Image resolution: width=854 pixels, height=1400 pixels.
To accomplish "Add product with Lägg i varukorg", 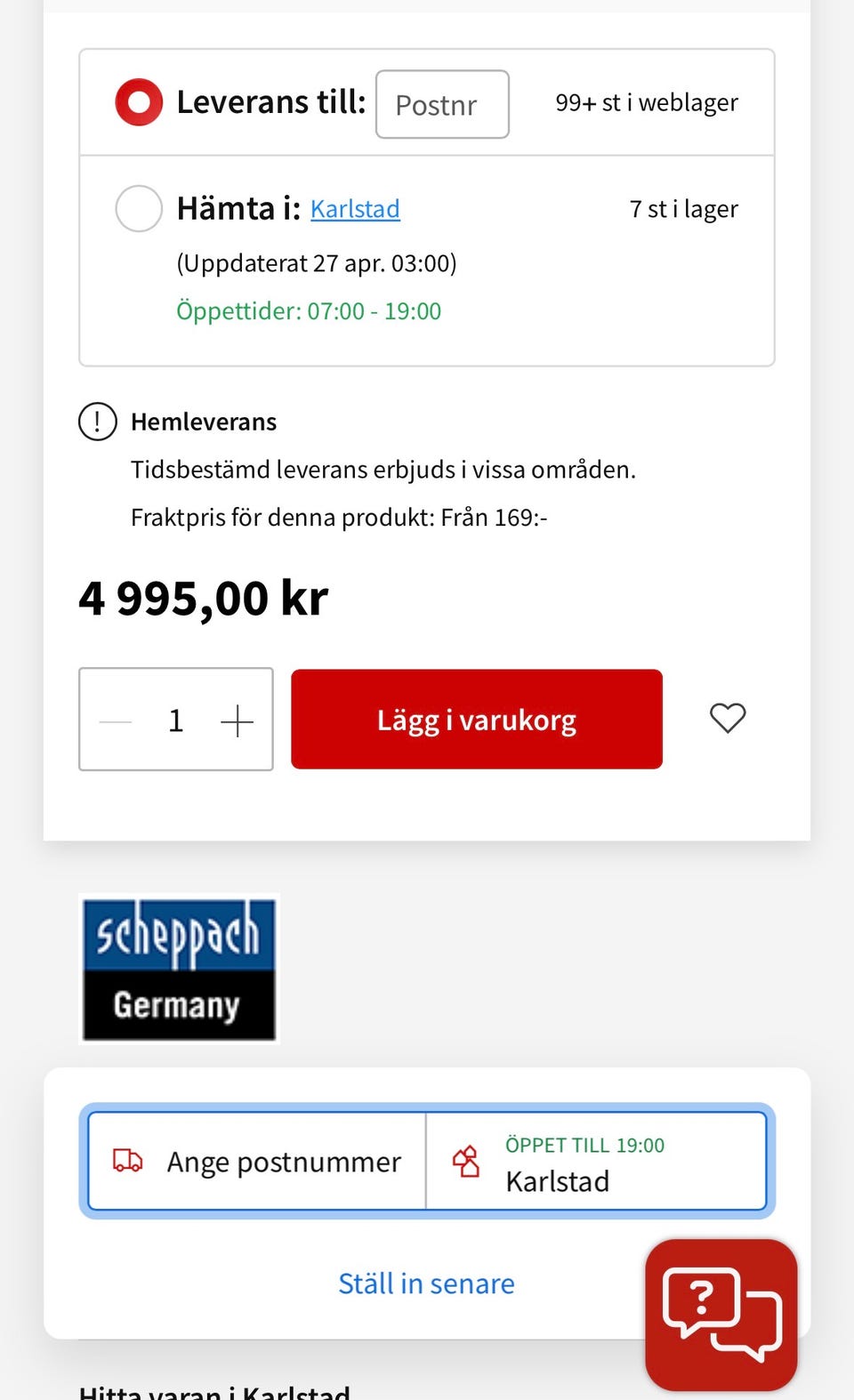I will click(x=477, y=719).
